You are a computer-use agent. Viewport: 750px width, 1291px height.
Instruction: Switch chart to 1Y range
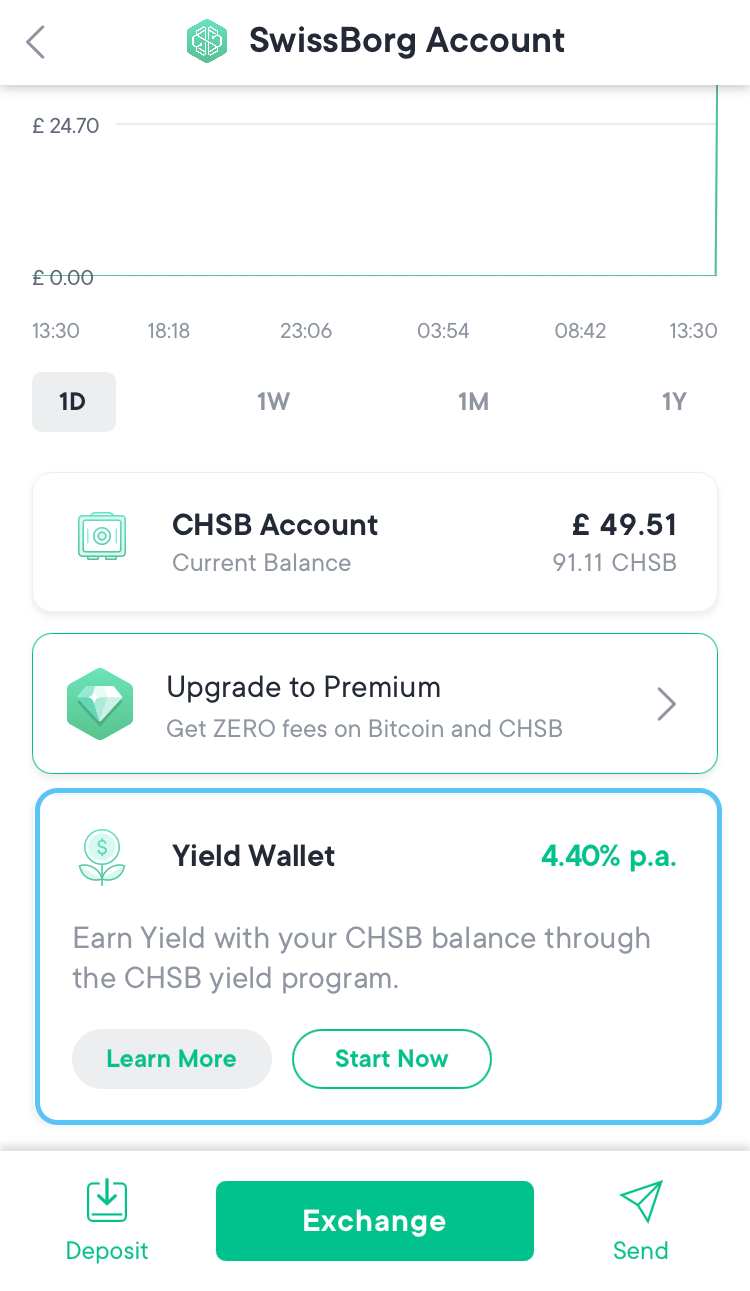[674, 402]
